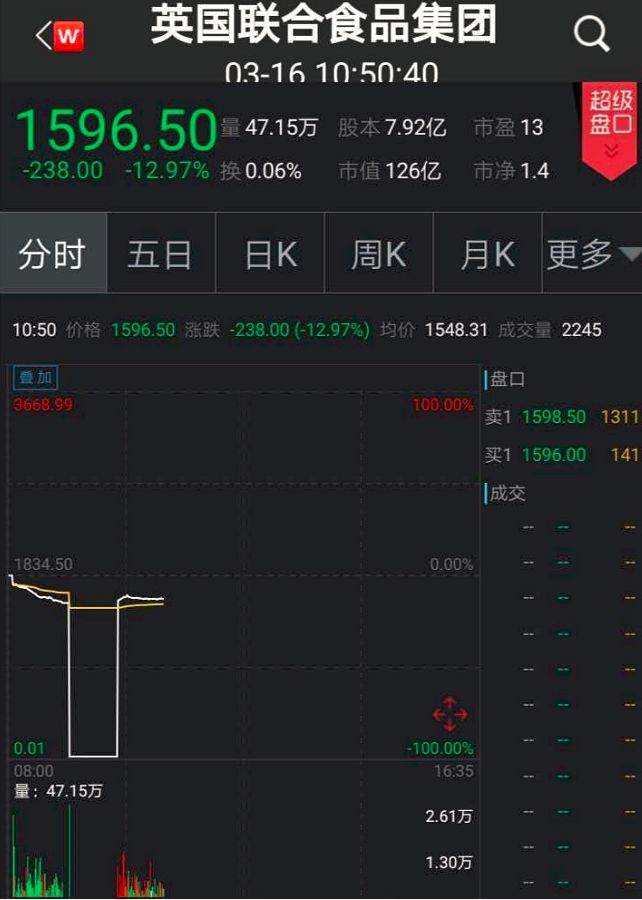Screen dimensions: 642x900
Task: Select the 成交 panel
Action: pos(506,493)
